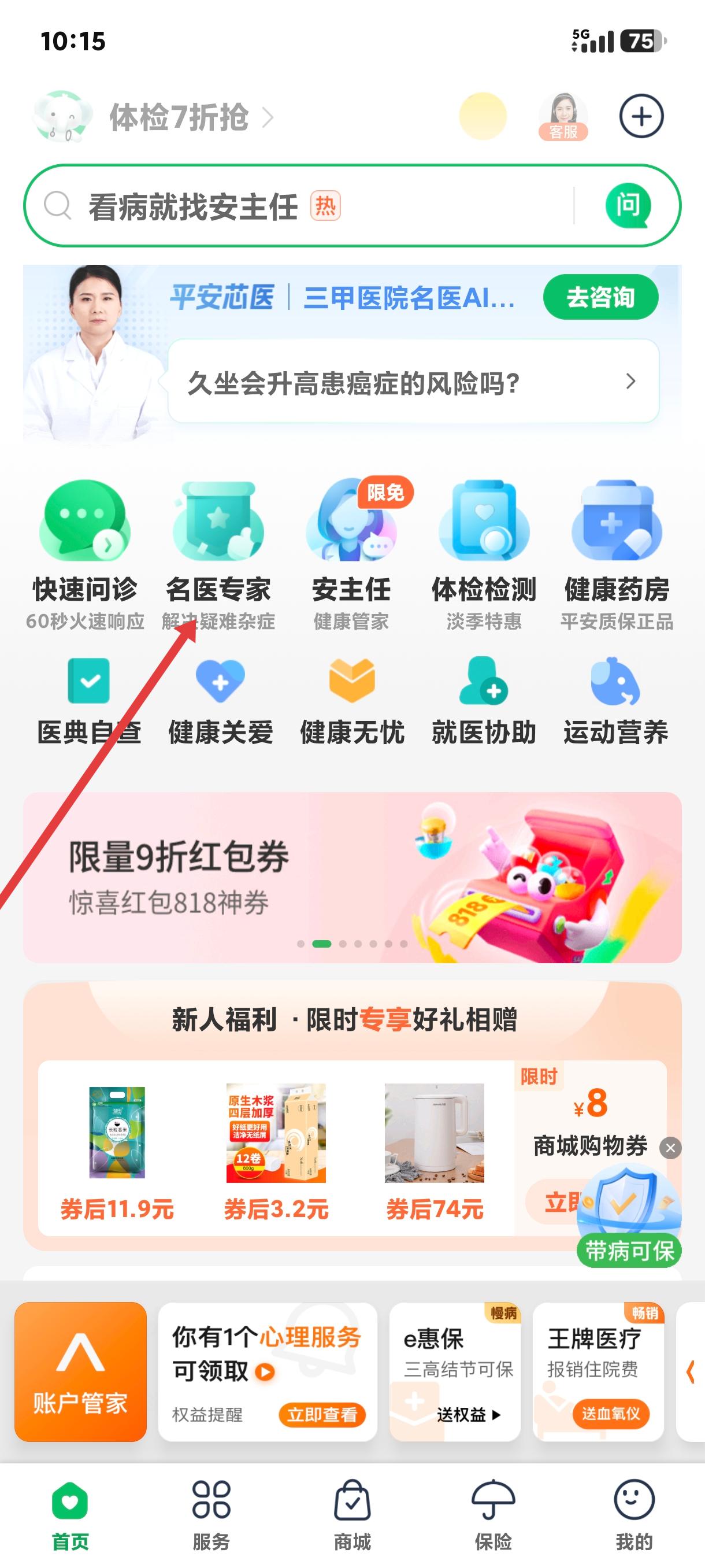Switch to the 我的 tab
Screen dimensions: 705x1568
pos(634,1515)
